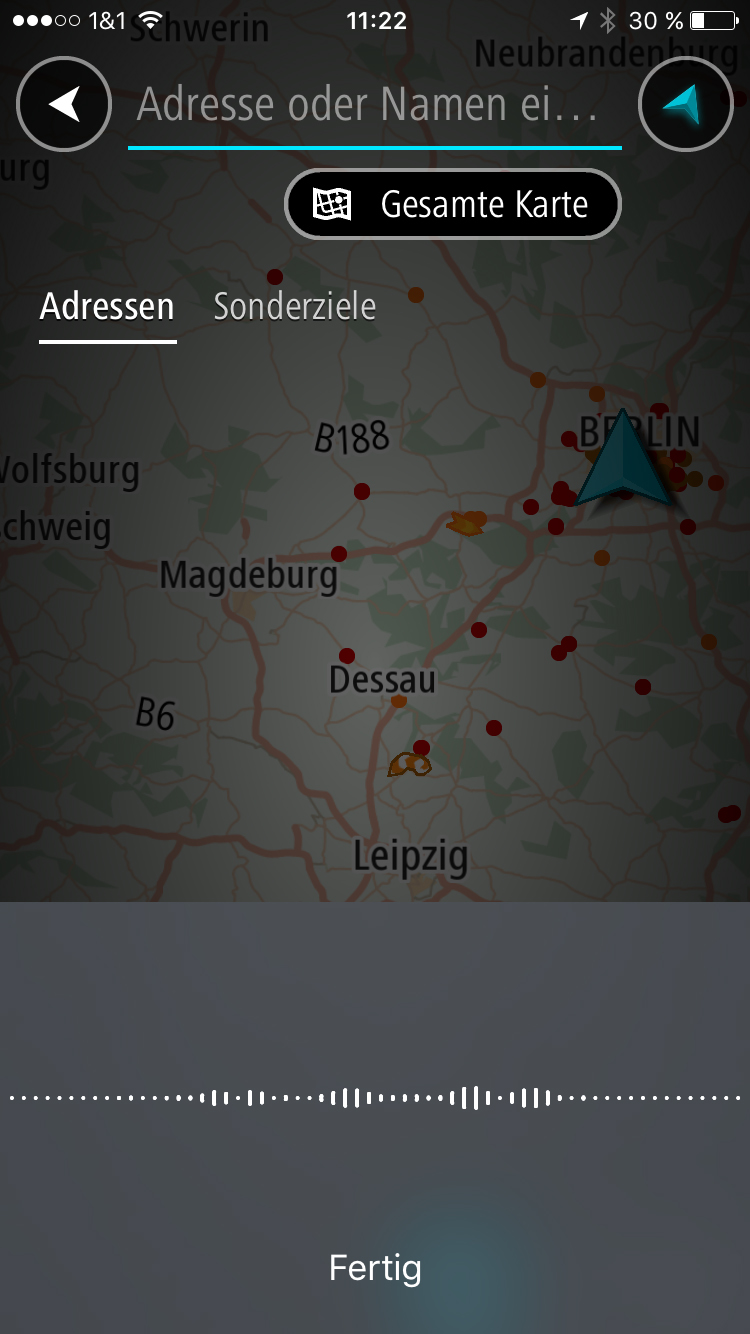Tap the back arrow button
The image size is (750, 1334).
pyautogui.click(x=64, y=104)
